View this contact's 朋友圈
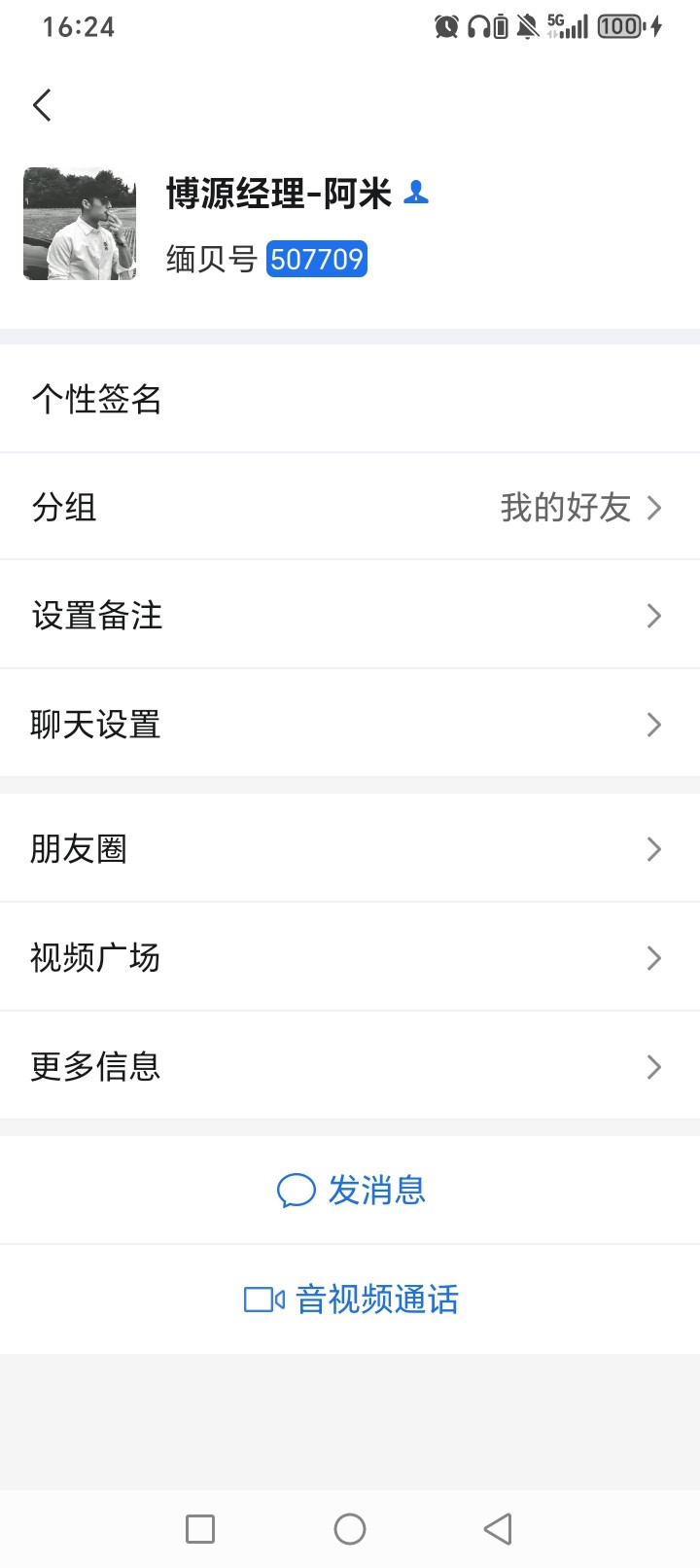Screen dimensions: 700x1568 click(x=350, y=848)
